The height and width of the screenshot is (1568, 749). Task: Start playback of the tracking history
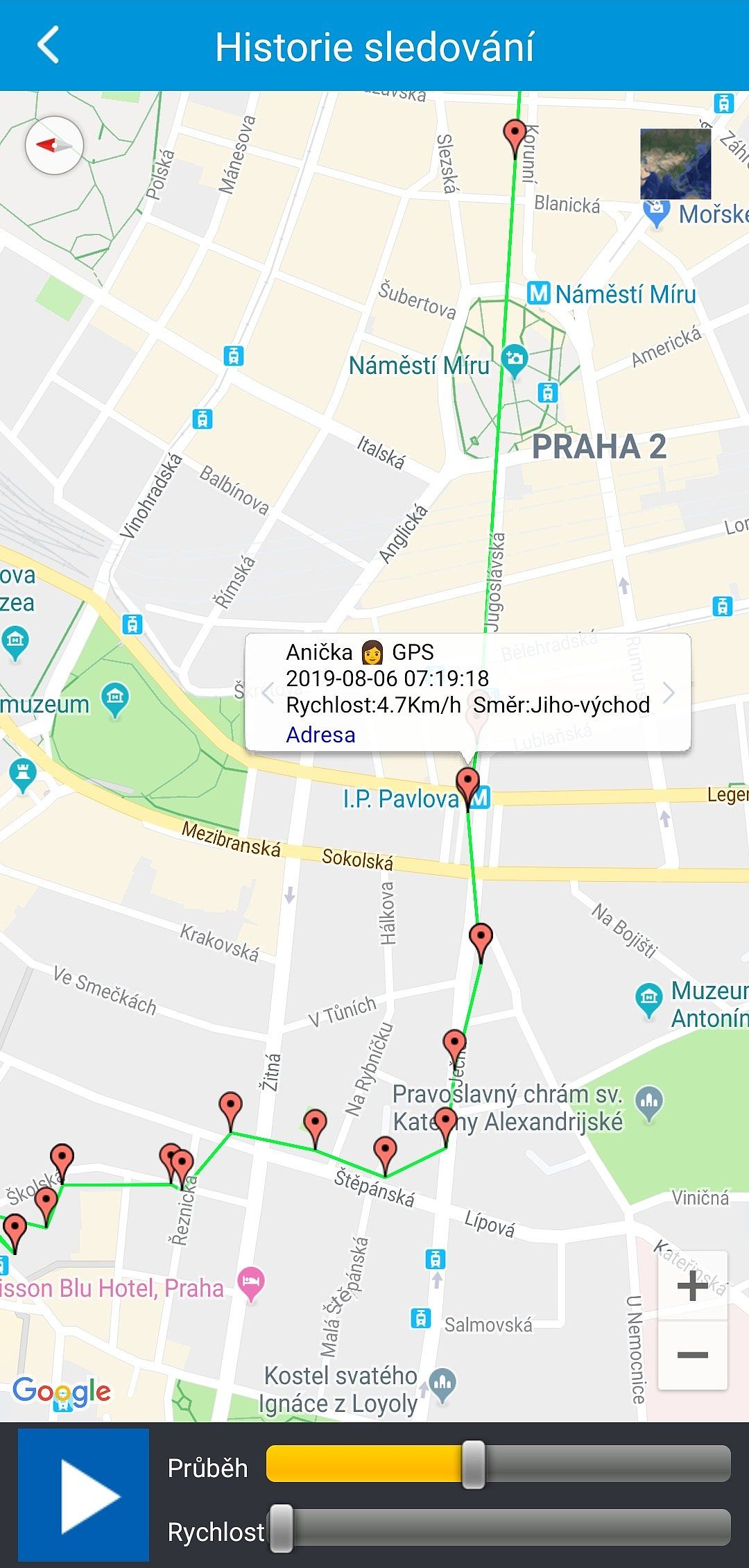(84, 1494)
